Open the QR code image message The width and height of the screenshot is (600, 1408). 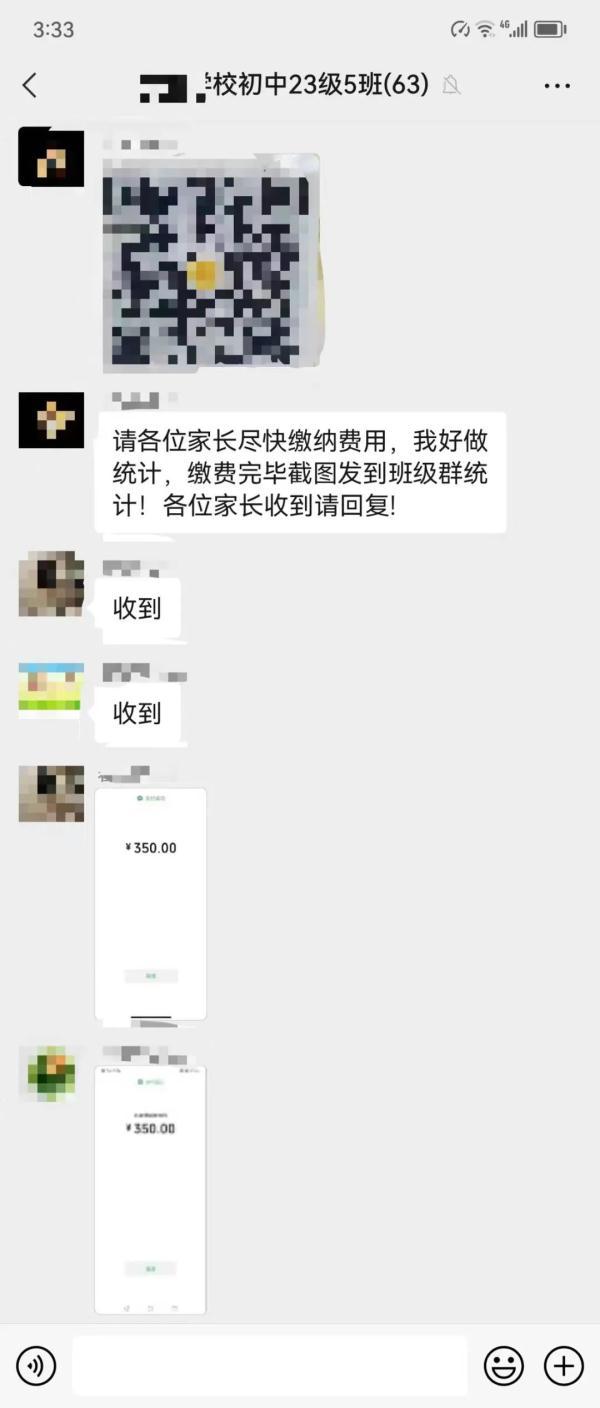211,261
